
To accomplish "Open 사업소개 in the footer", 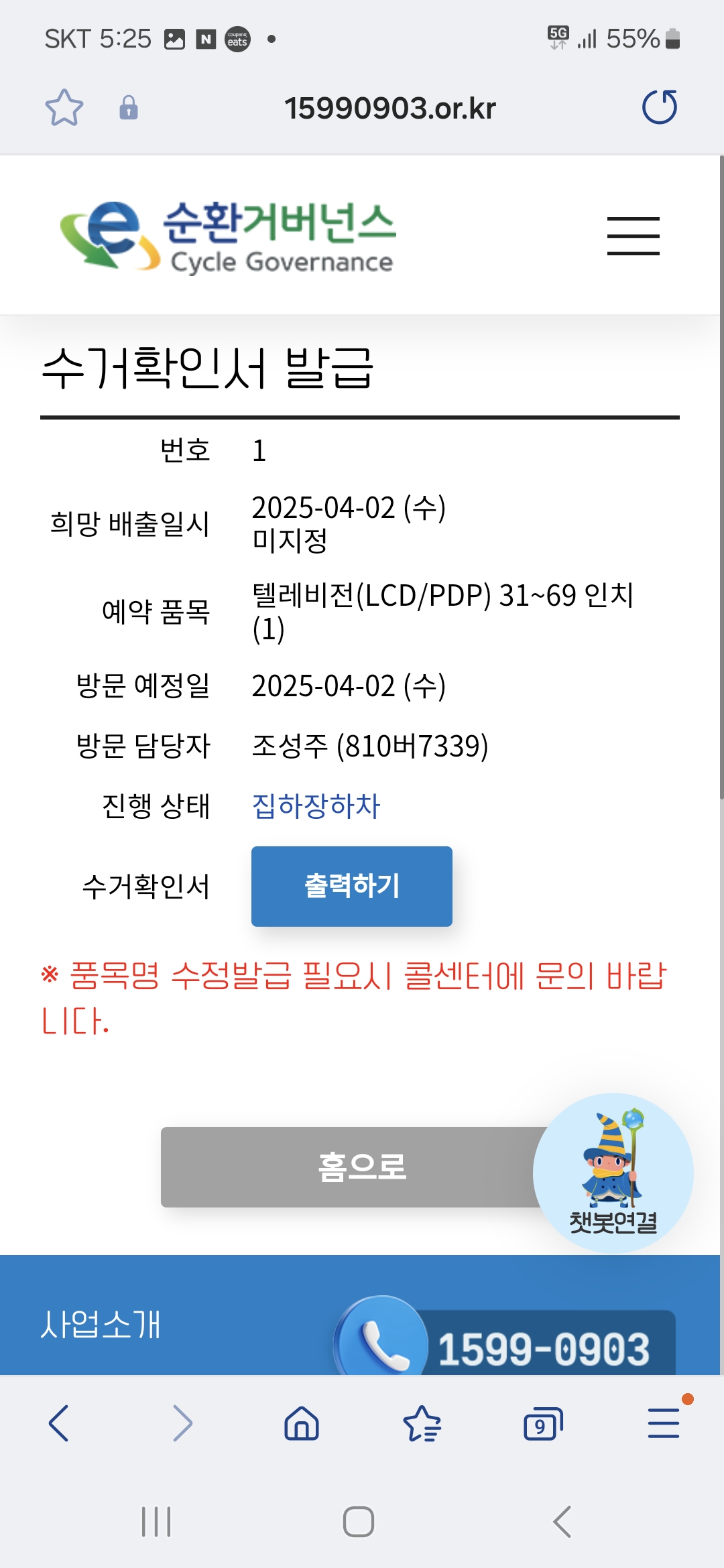I will pos(101,1324).
